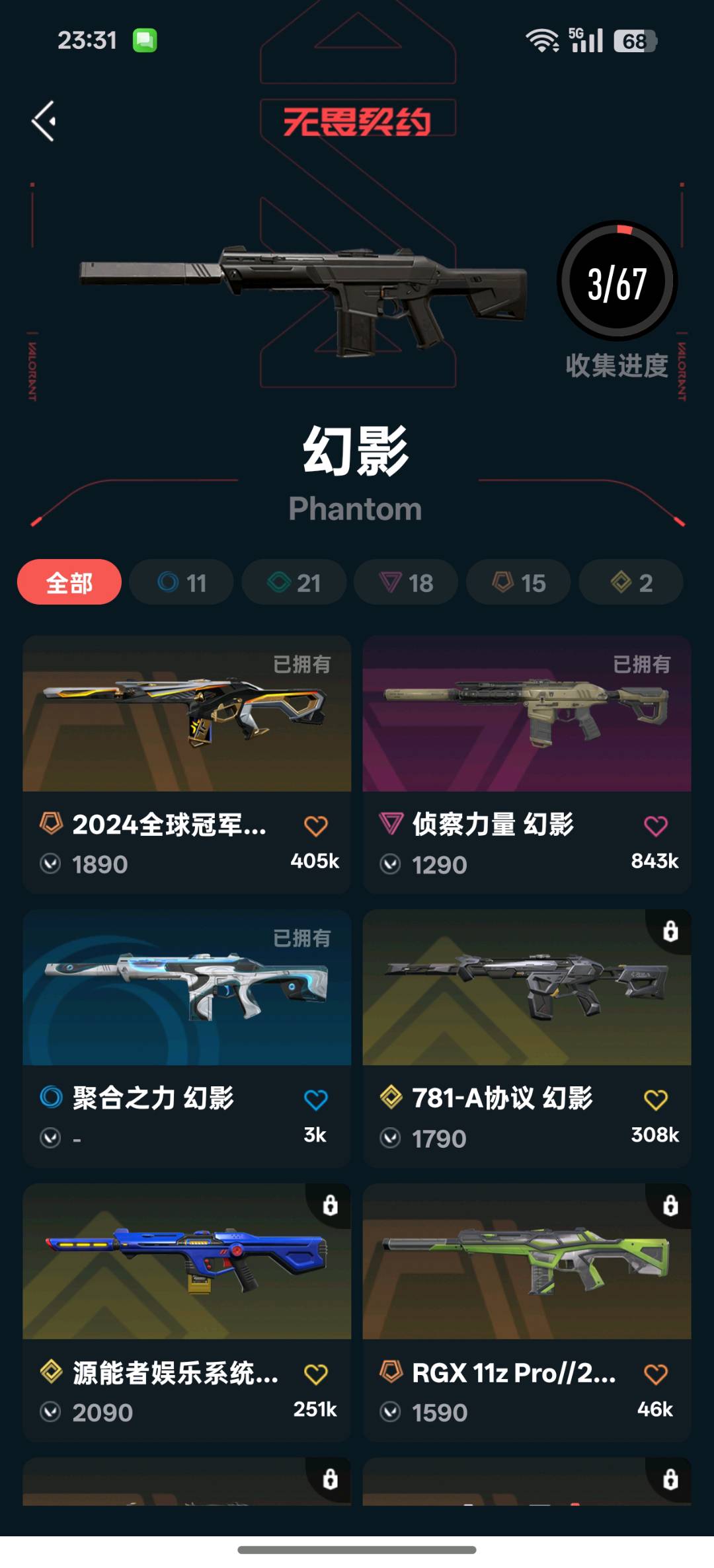
Task: Open the 侦察力量 幻影 skin card
Action: pos(526,715)
